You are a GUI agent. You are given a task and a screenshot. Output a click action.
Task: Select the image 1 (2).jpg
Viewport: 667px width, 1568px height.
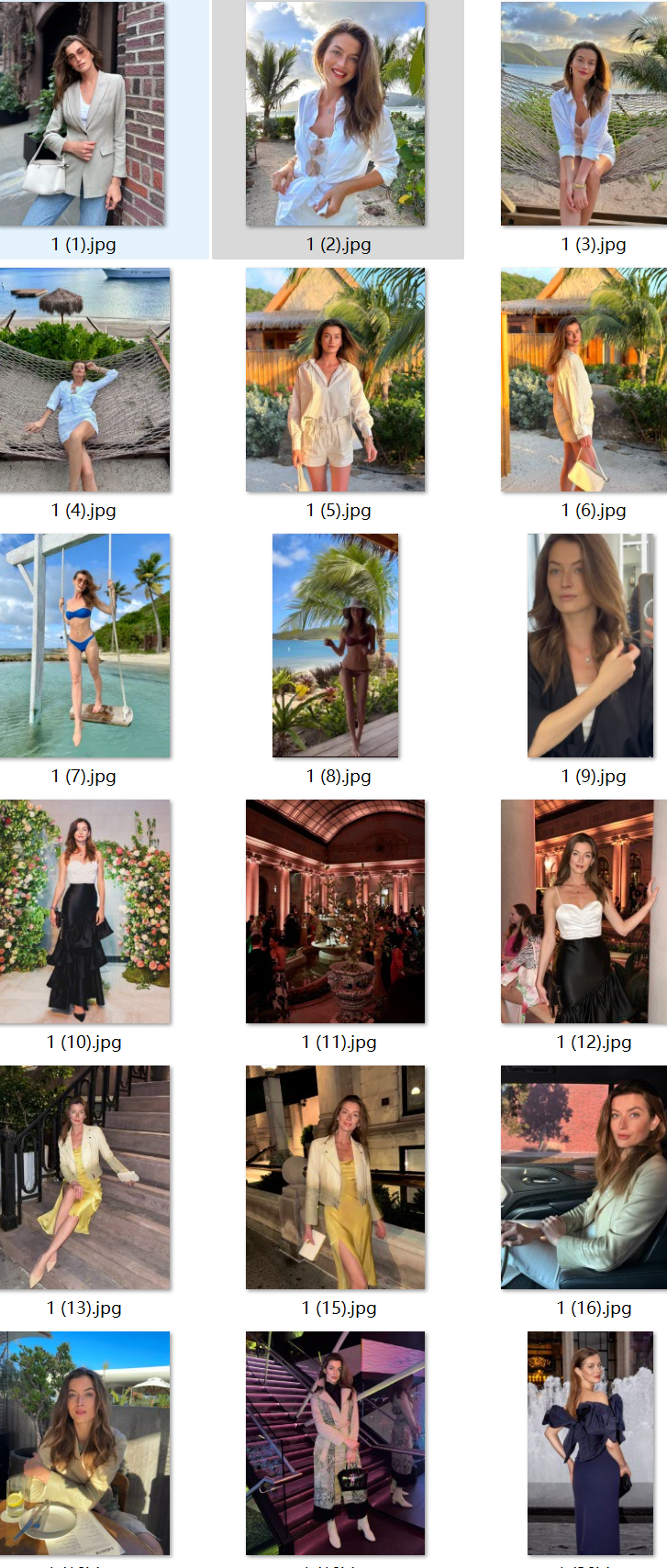pyautogui.click(x=336, y=115)
